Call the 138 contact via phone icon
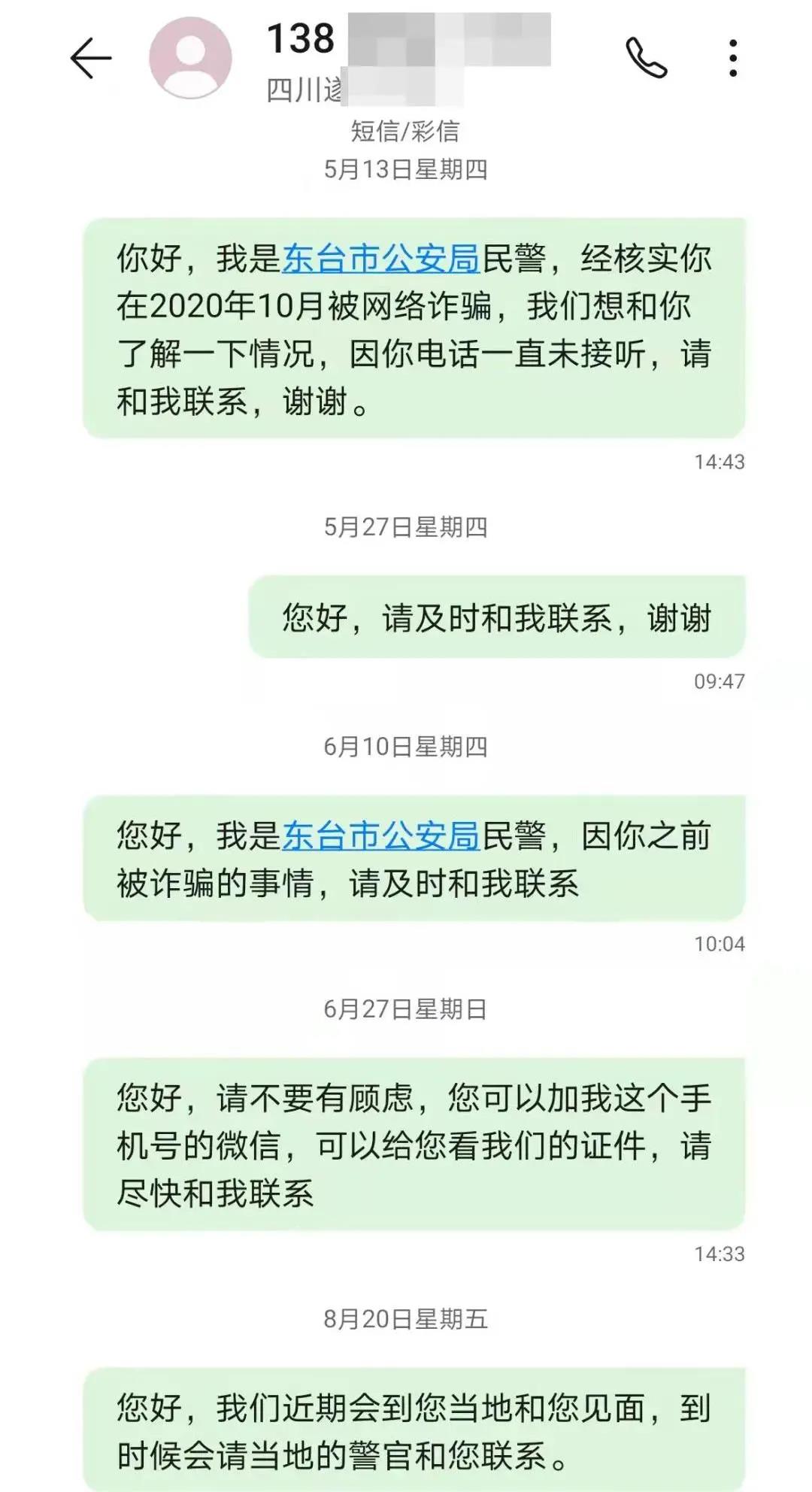This screenshot has height=1492, width=812. (646, 58)
